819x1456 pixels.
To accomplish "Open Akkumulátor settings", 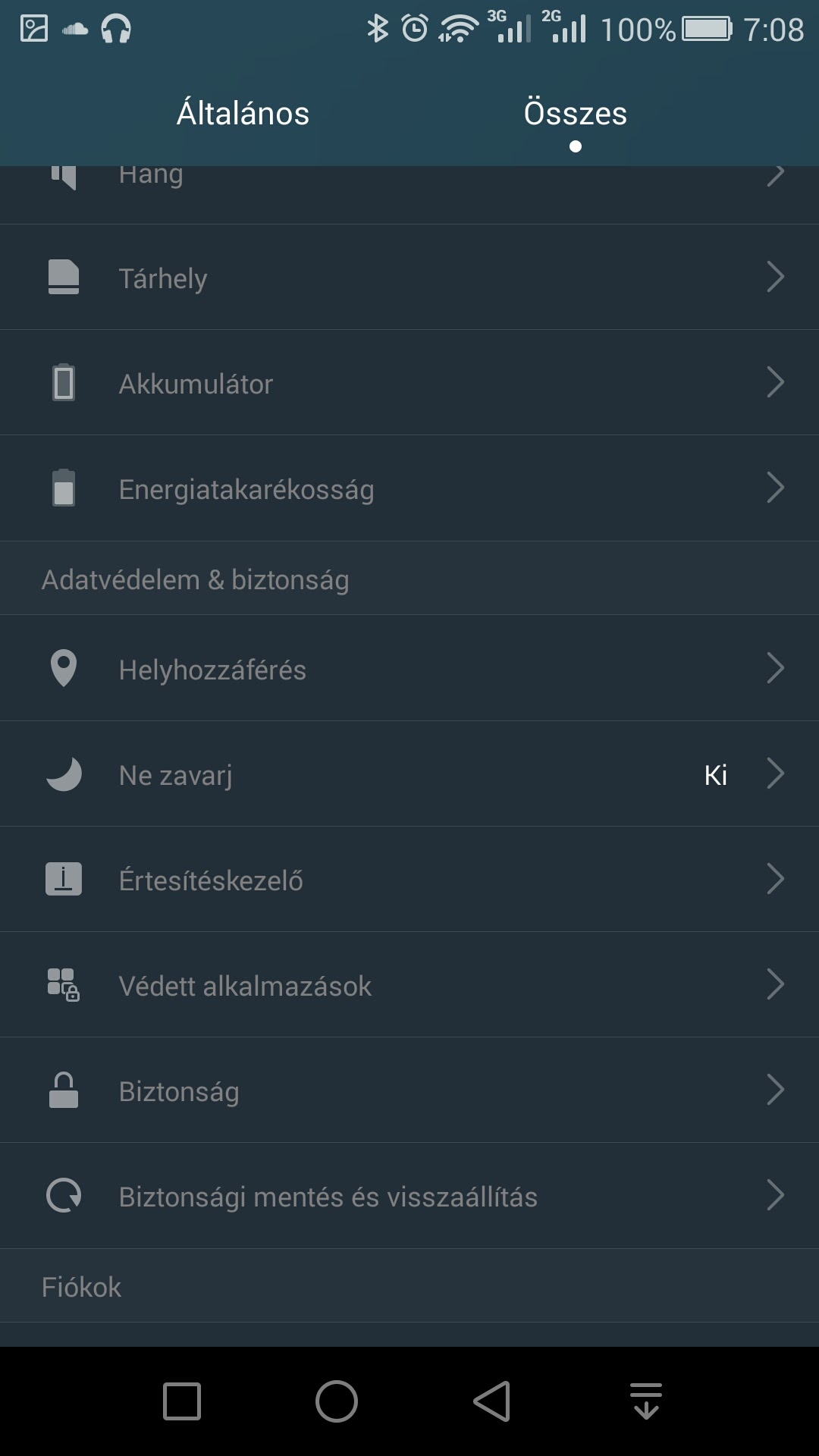I will (x=409, y=382).
